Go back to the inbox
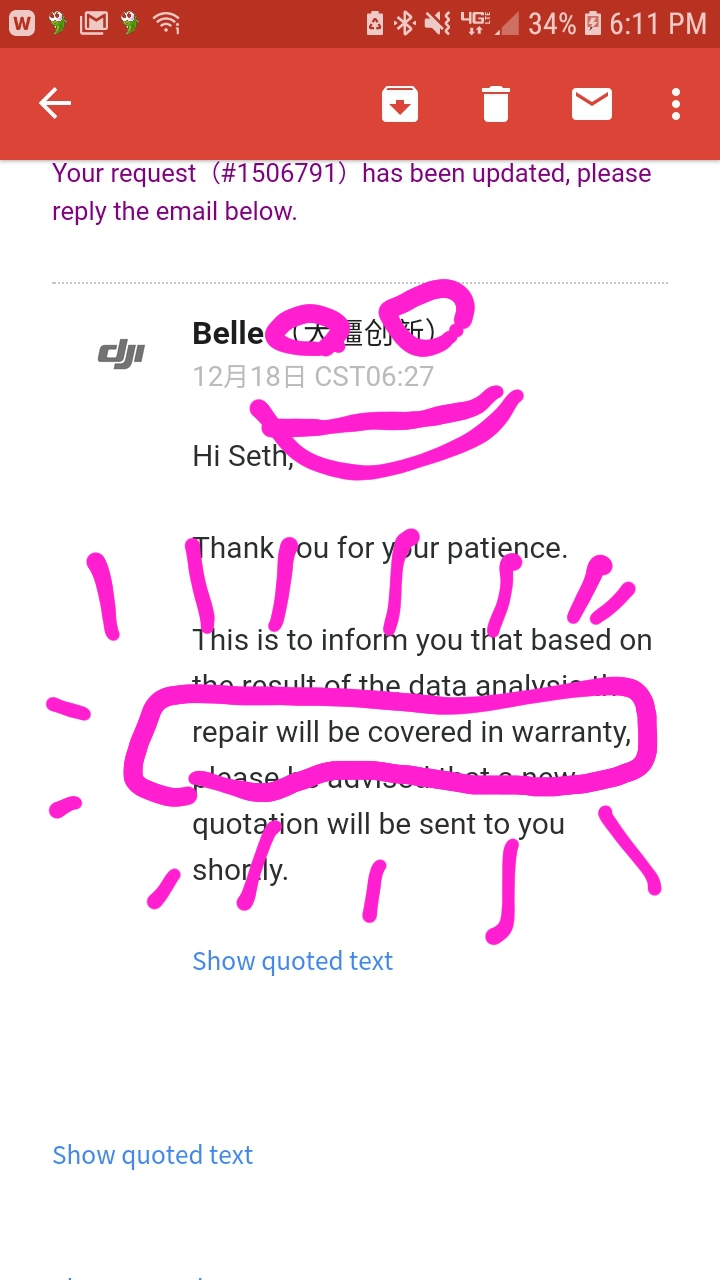The image size is (720, 1280). coord(55,103)
